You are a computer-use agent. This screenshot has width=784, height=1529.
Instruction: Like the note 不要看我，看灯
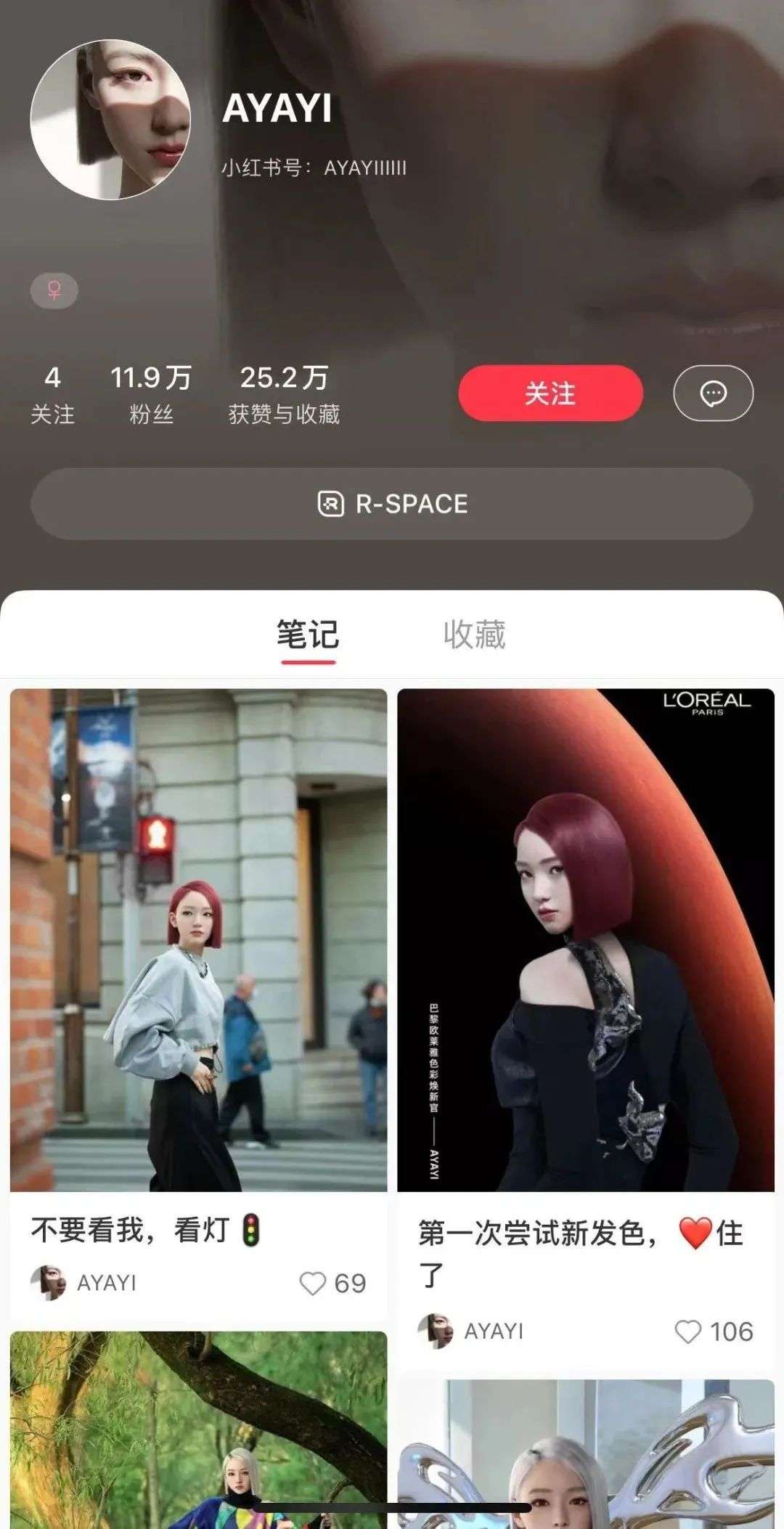pos(332,1284)
